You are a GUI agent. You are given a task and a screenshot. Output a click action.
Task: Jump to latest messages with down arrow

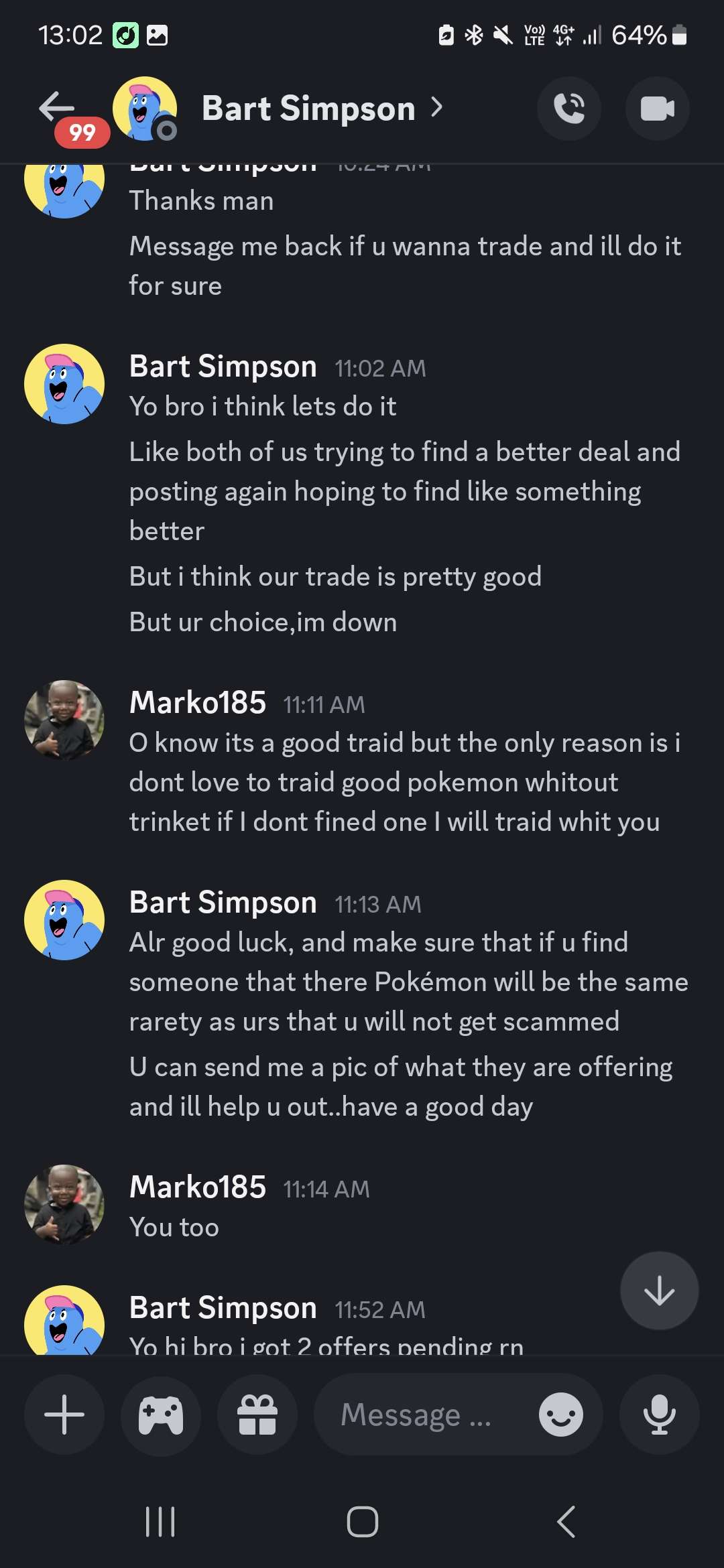click(x=659, y=1290)
